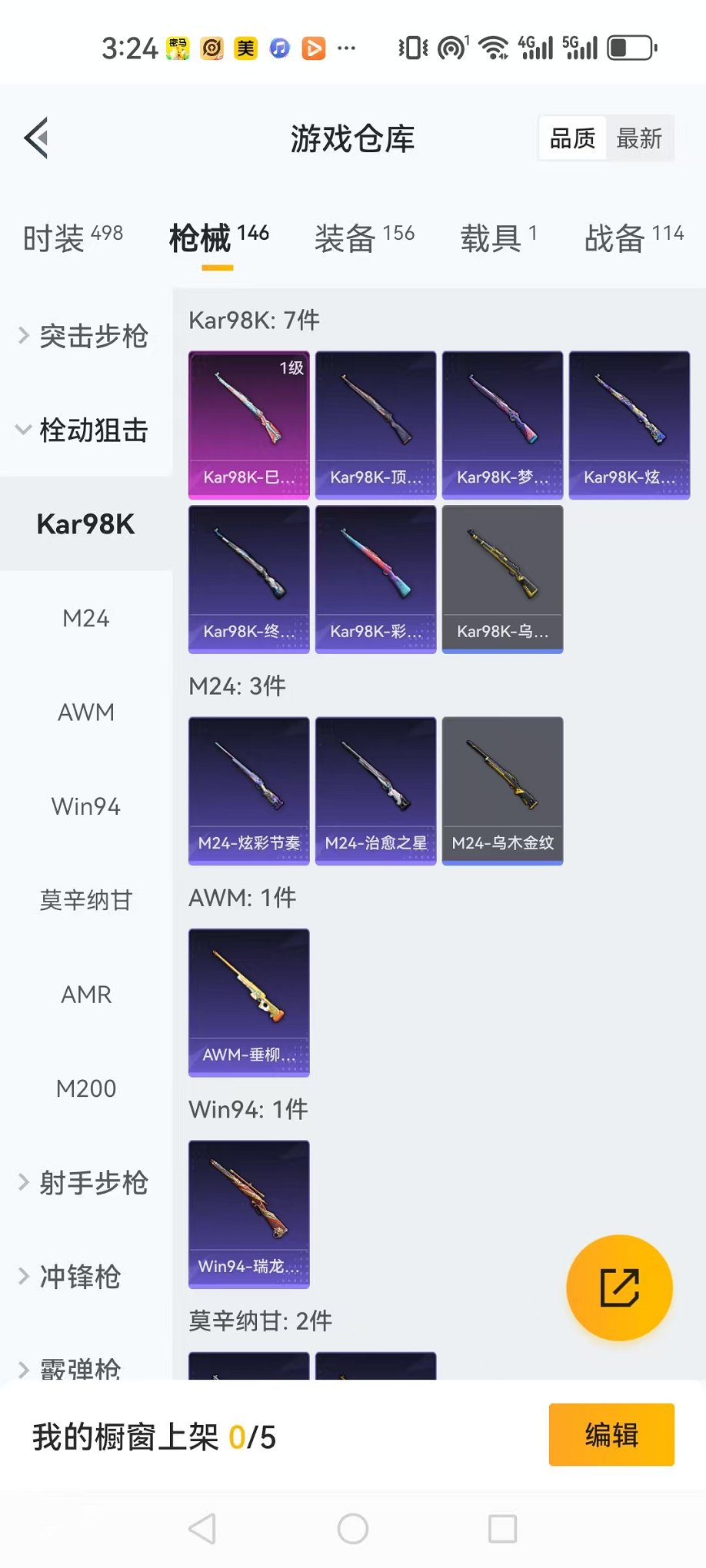This screenshot has width=706, height=1568.
Task: View the M24-乌木金纹 skin
Action: tap(502, 791)
